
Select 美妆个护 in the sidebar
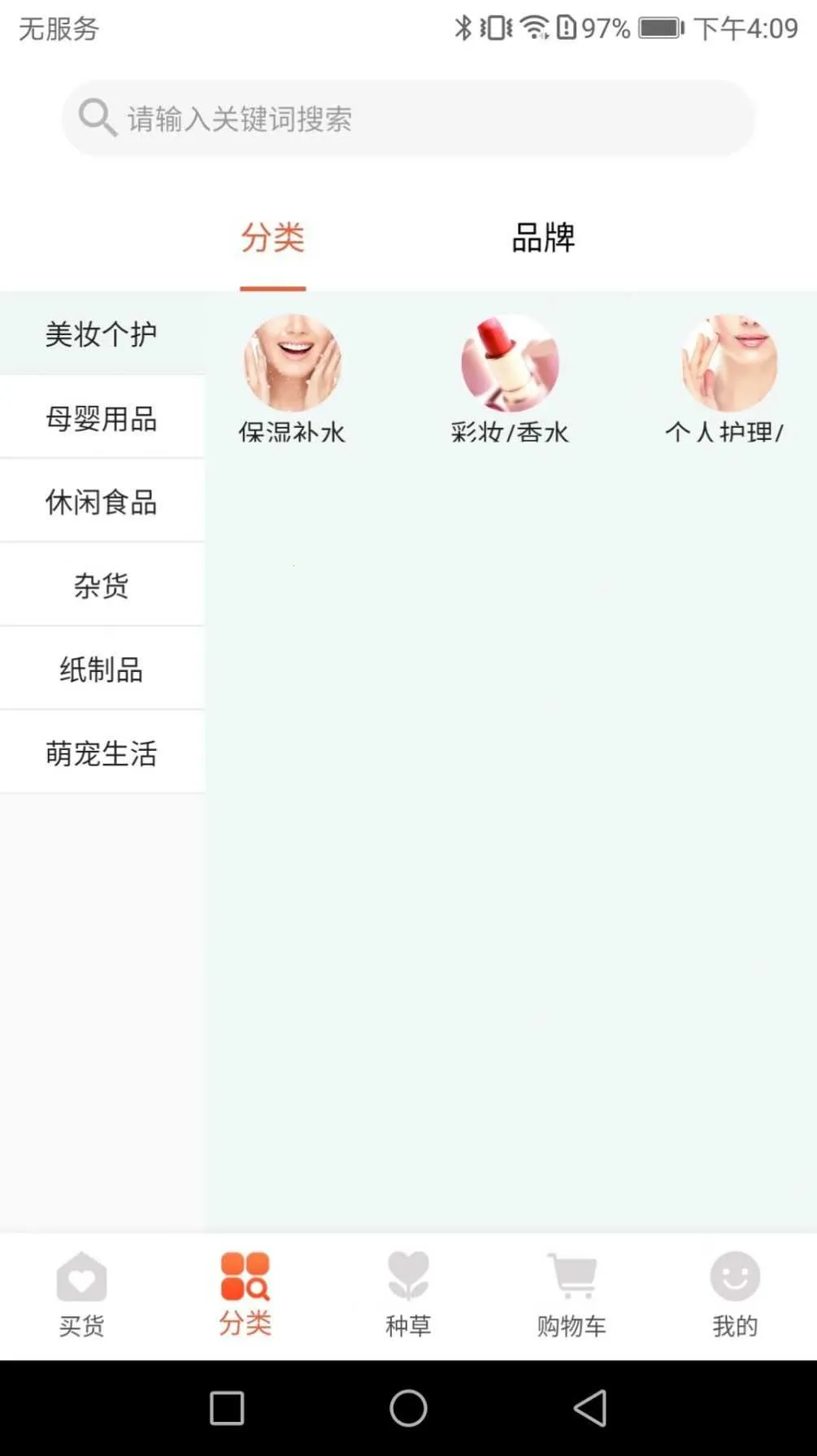click(x=102, y=333)
